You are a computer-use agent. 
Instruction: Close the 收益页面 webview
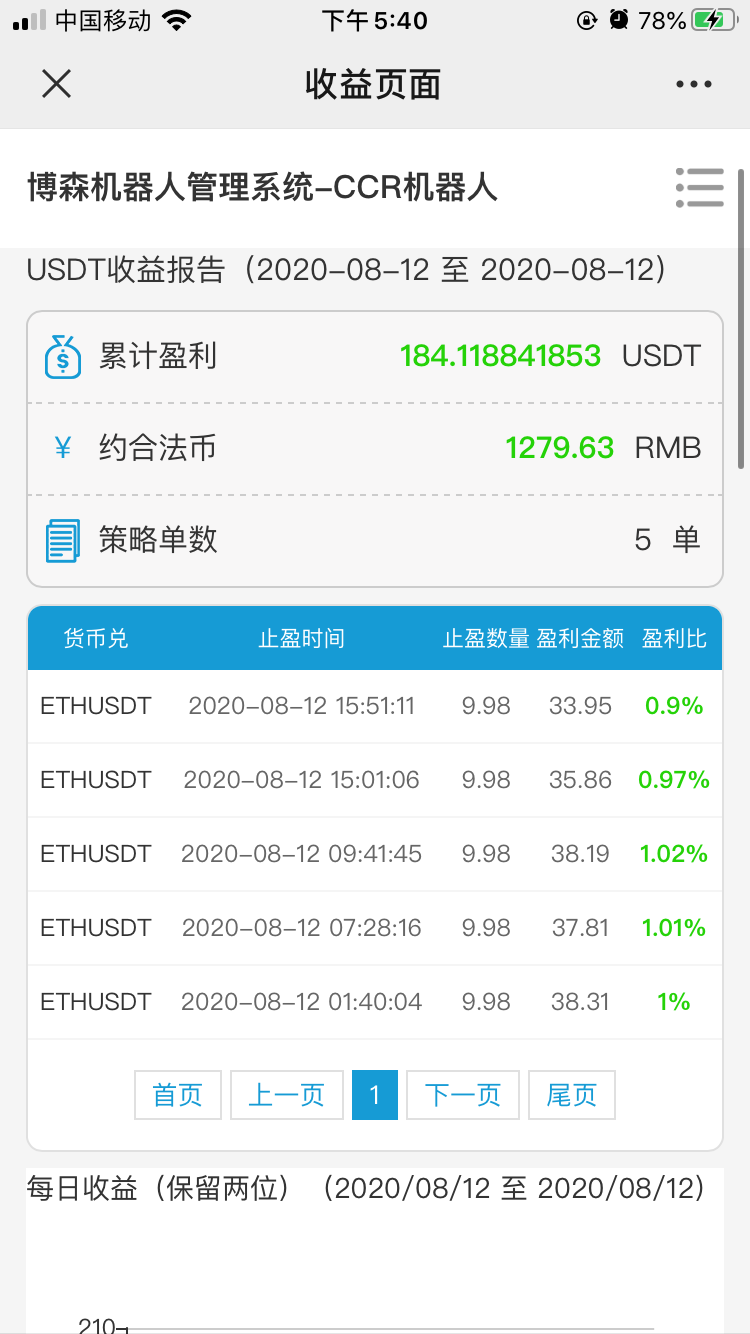click(x=56, y=85)
